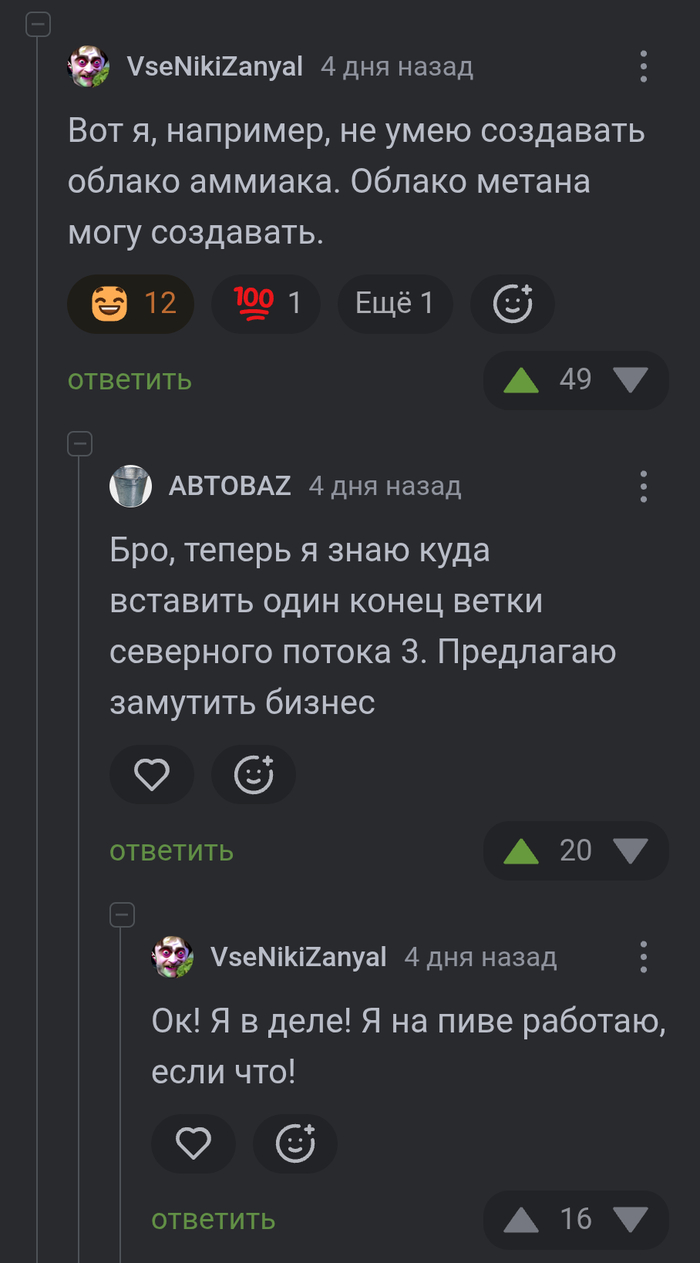Add emoji reaction to ABTOBAZ's comment
Viewport: 700px width, 1263px height.
click(x=253, y=774)
